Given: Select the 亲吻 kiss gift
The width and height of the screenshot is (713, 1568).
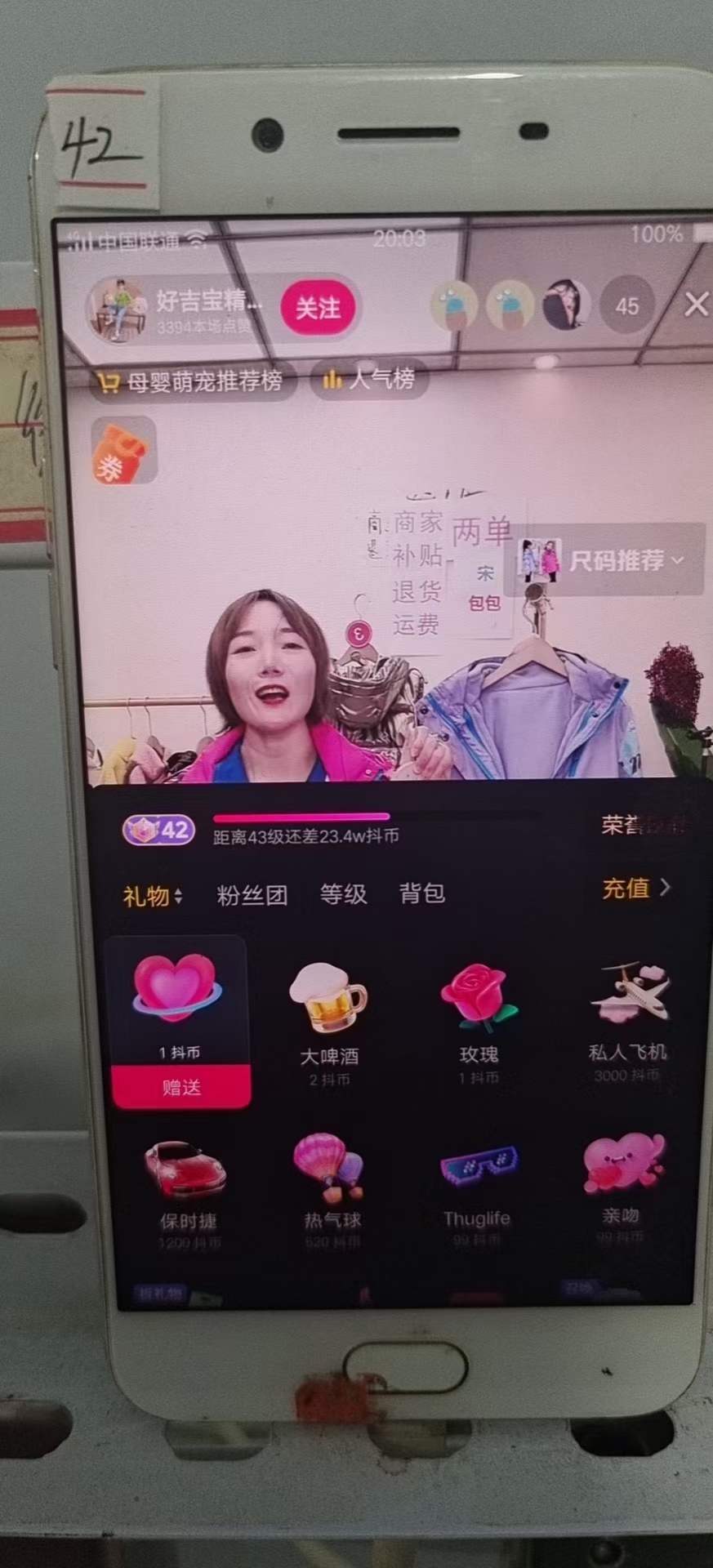Looking at the screenshot, I should point(622,1184).
